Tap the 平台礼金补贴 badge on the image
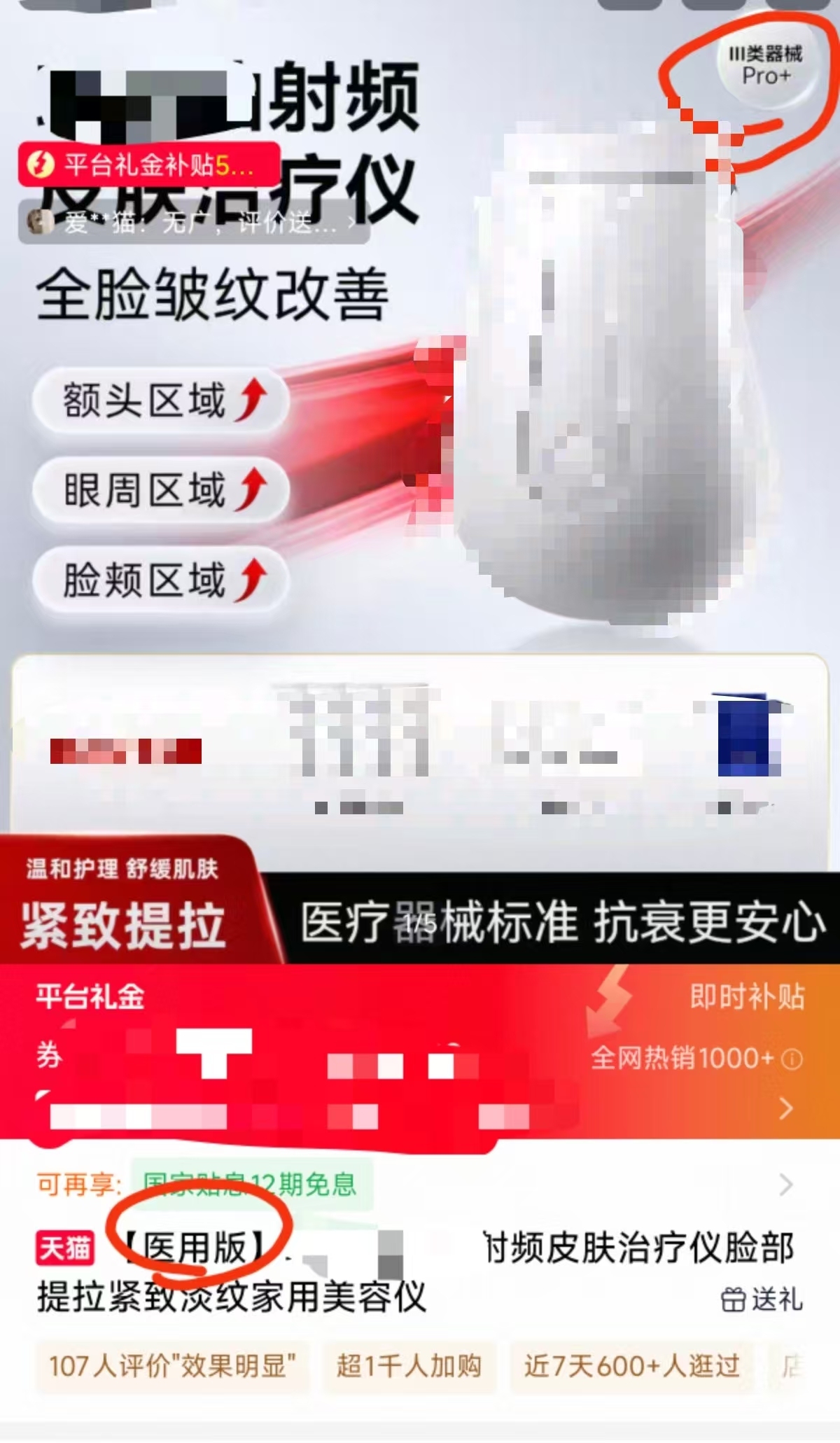840x1443 pixels. (x=148, y=165)
